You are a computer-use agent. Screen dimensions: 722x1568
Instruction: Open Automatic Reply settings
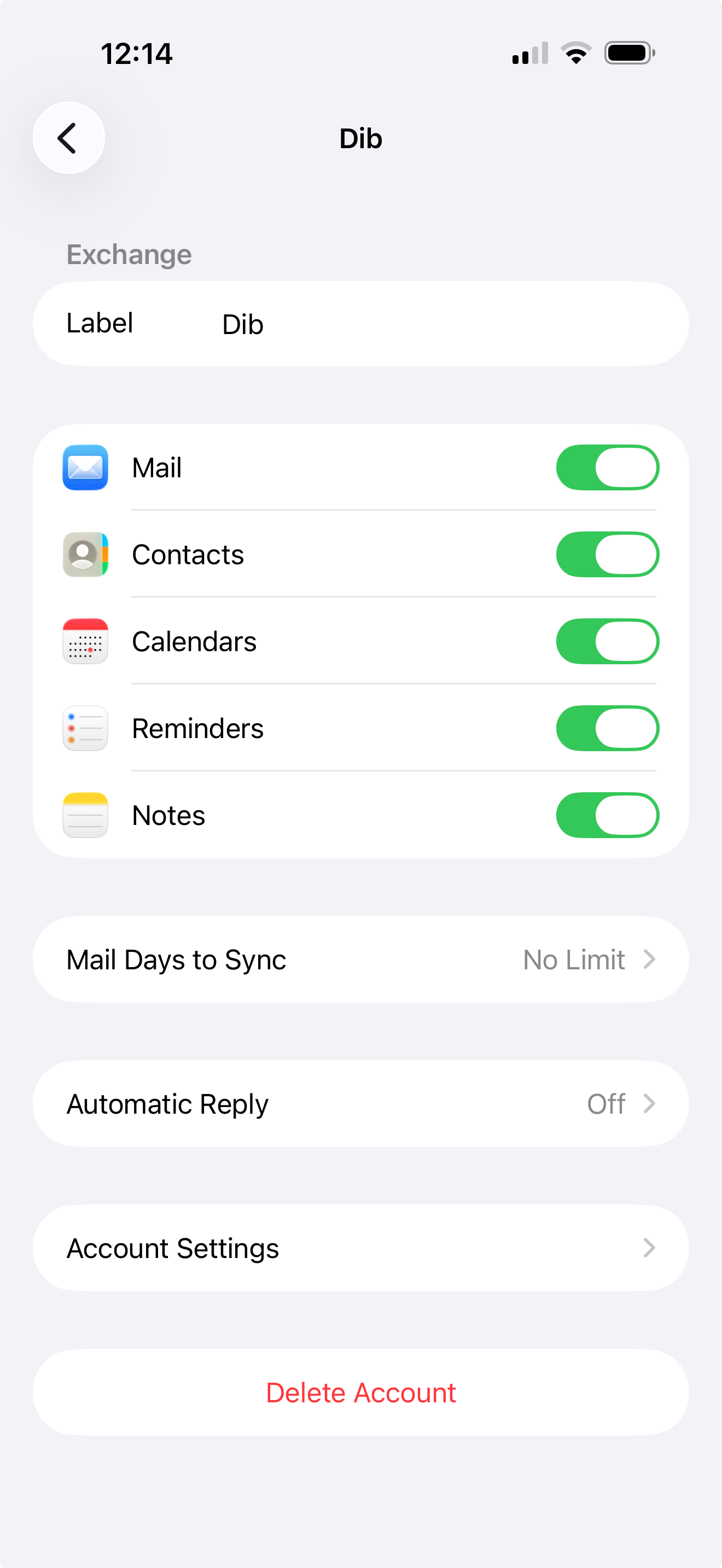pyautogui.click(x=360, y=1104)
